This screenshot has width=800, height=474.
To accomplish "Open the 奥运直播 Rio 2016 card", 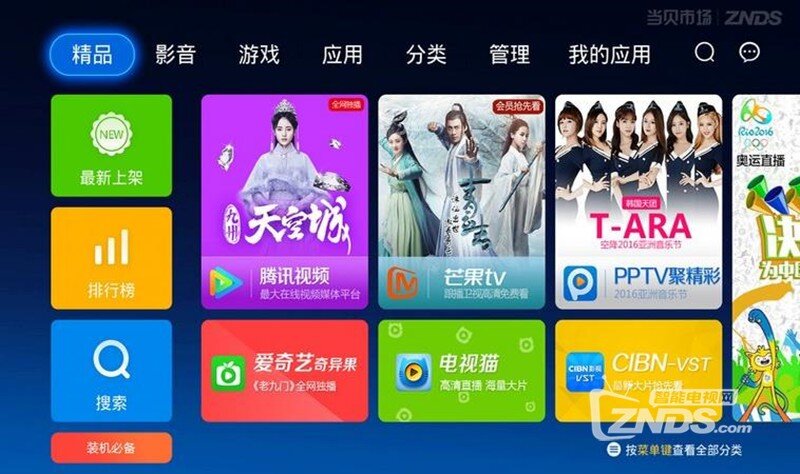I will pyautogui.click(x=765, y=250).
